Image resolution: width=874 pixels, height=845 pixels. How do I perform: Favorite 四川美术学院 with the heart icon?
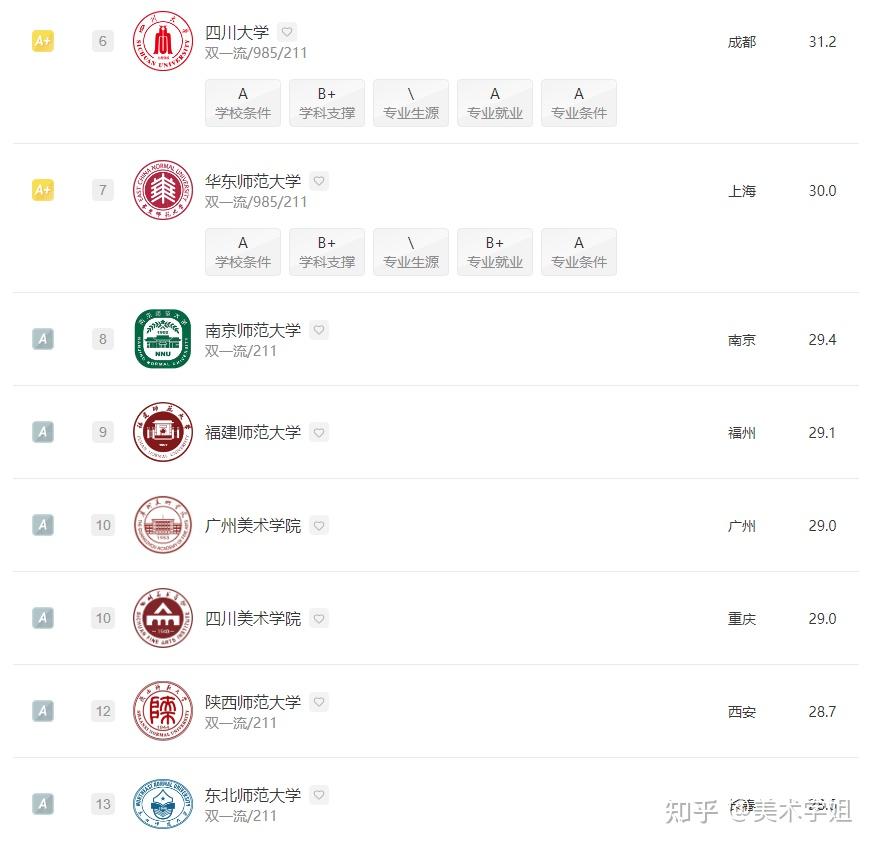coord(319,619)
